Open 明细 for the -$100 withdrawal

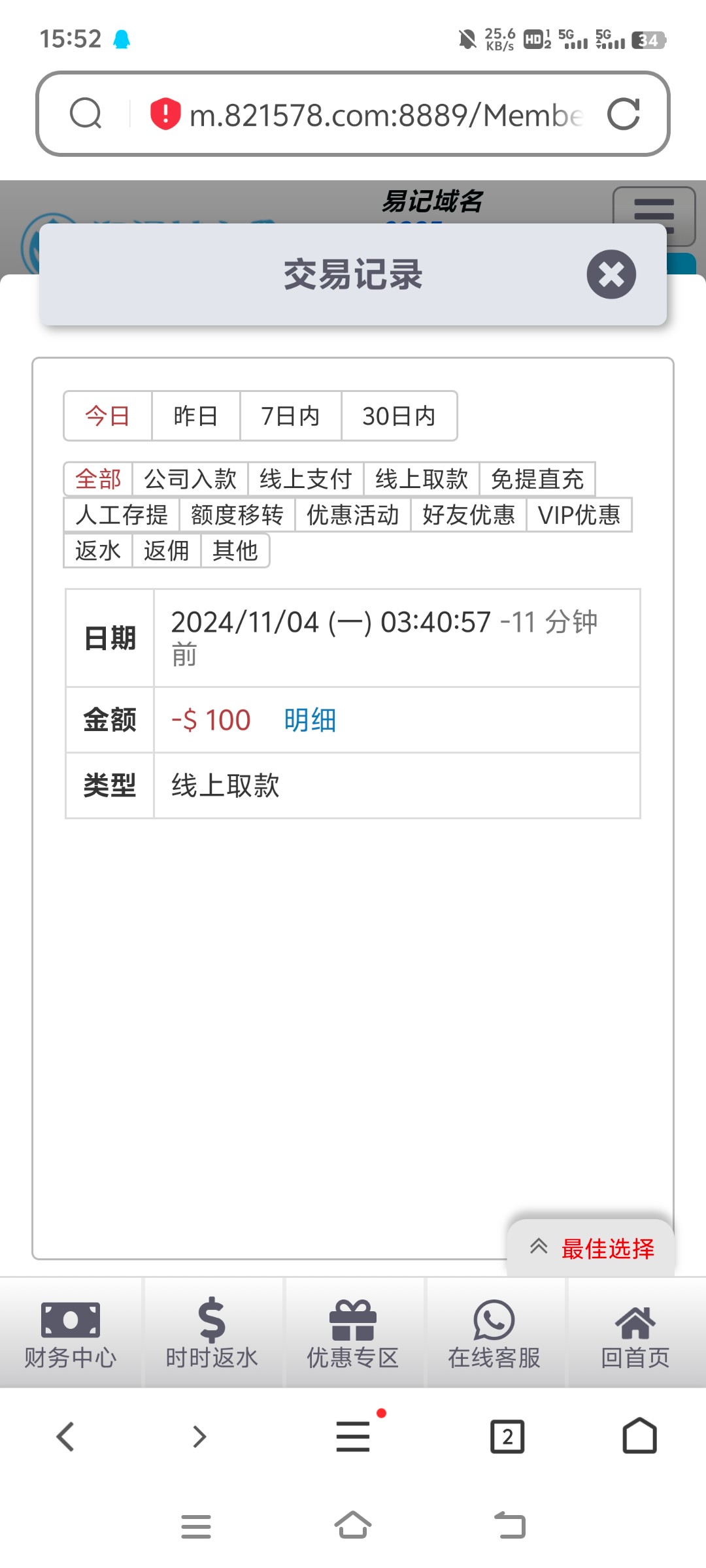310,720
